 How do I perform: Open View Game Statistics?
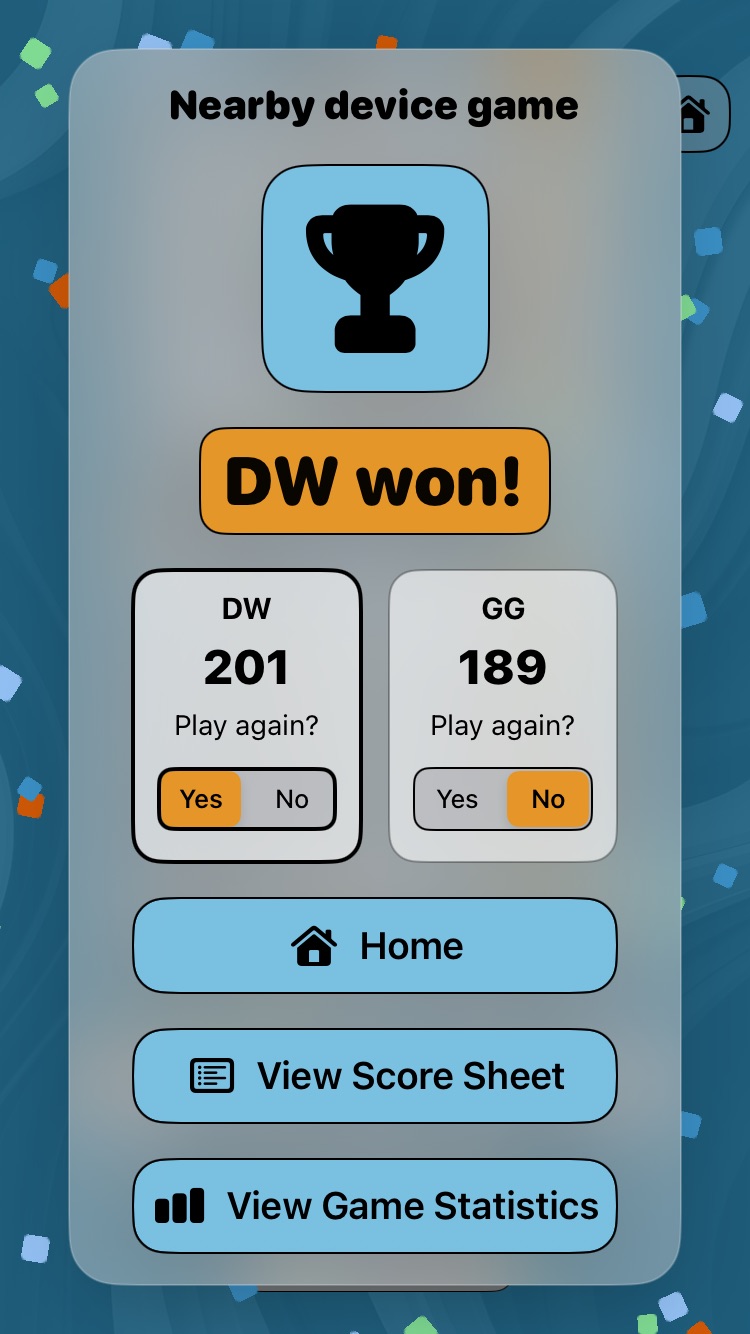(x=375, y=1206)
